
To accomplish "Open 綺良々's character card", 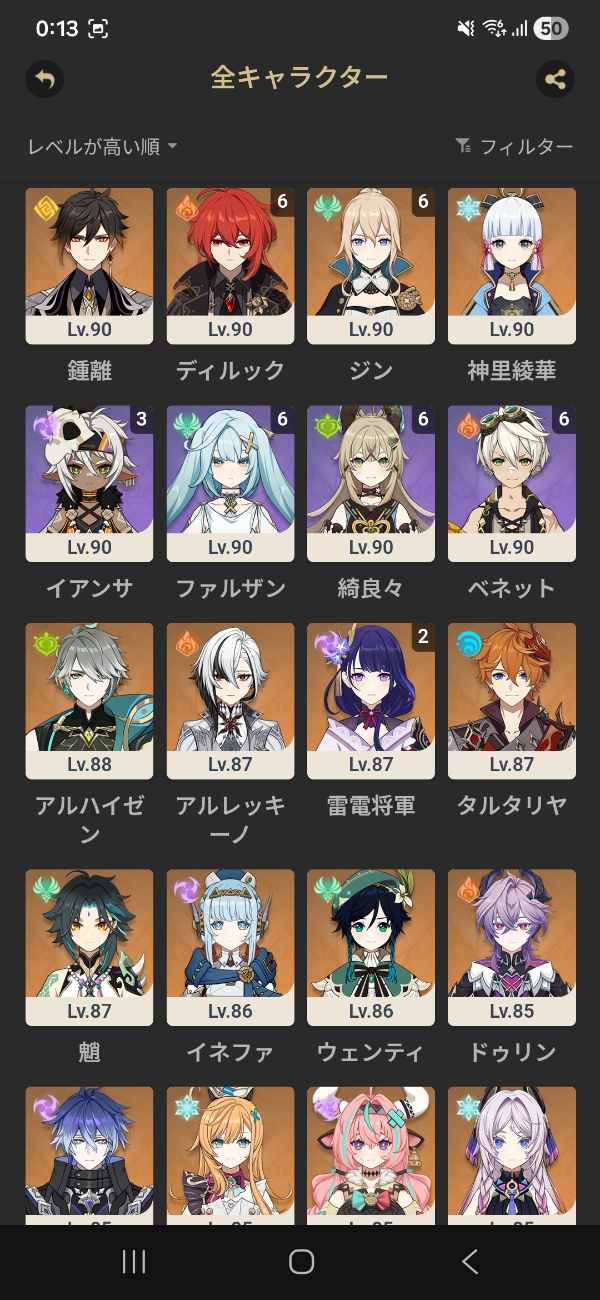I will coord(371,483).
